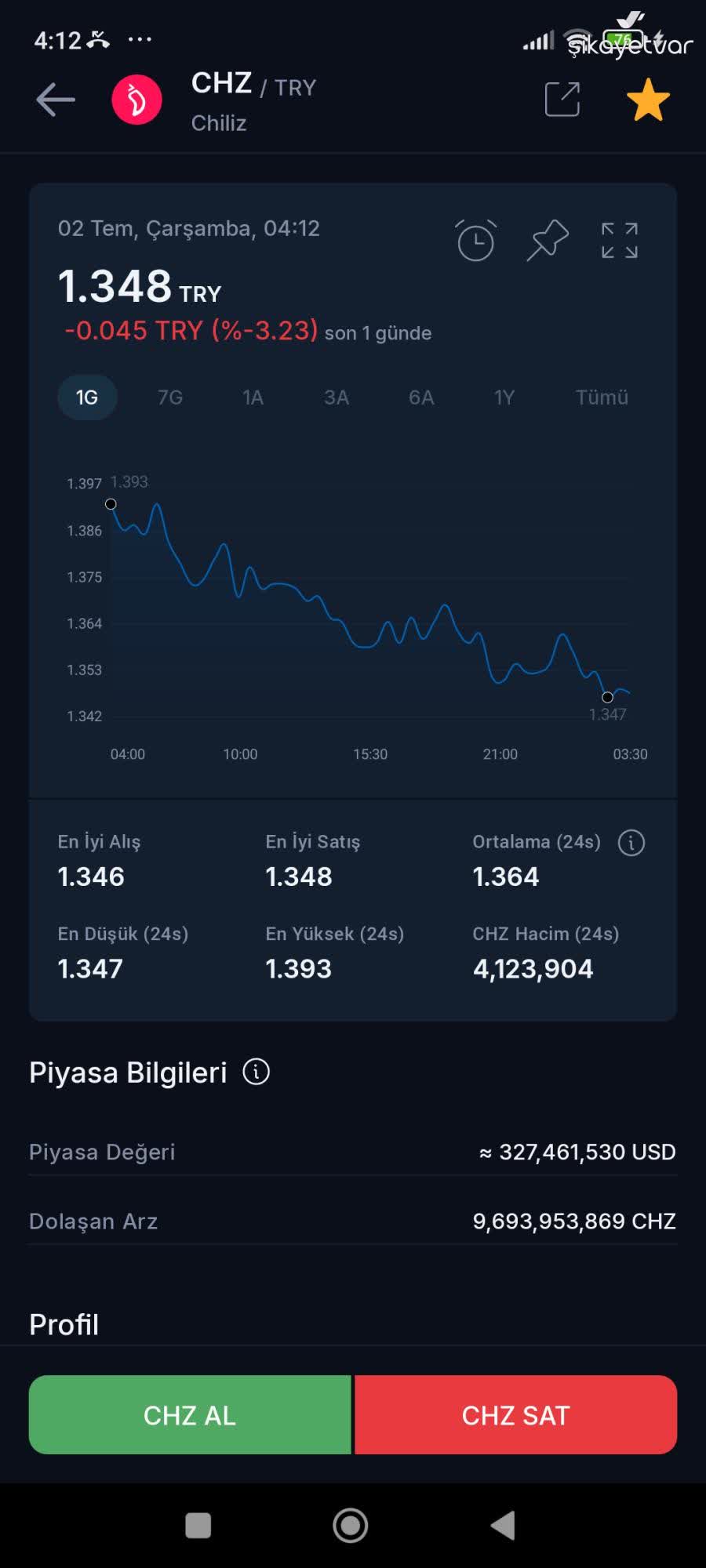Pin the CHZ chart using pin icon

coord(547,240)
